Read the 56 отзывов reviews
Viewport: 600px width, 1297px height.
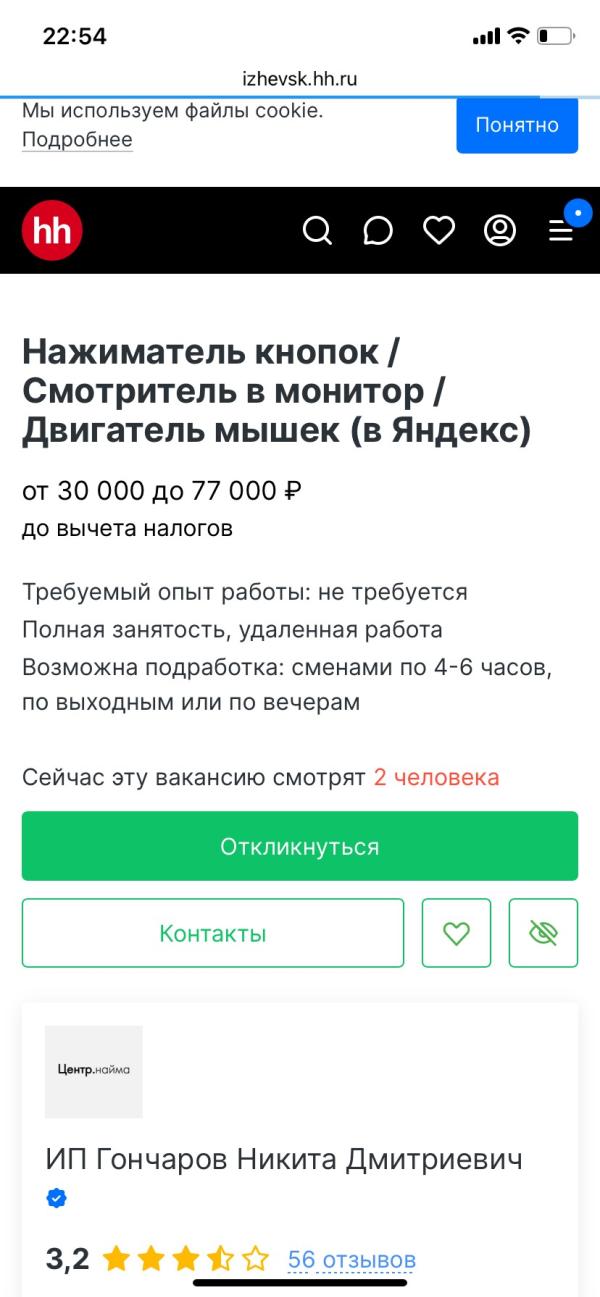(352, 1259)
